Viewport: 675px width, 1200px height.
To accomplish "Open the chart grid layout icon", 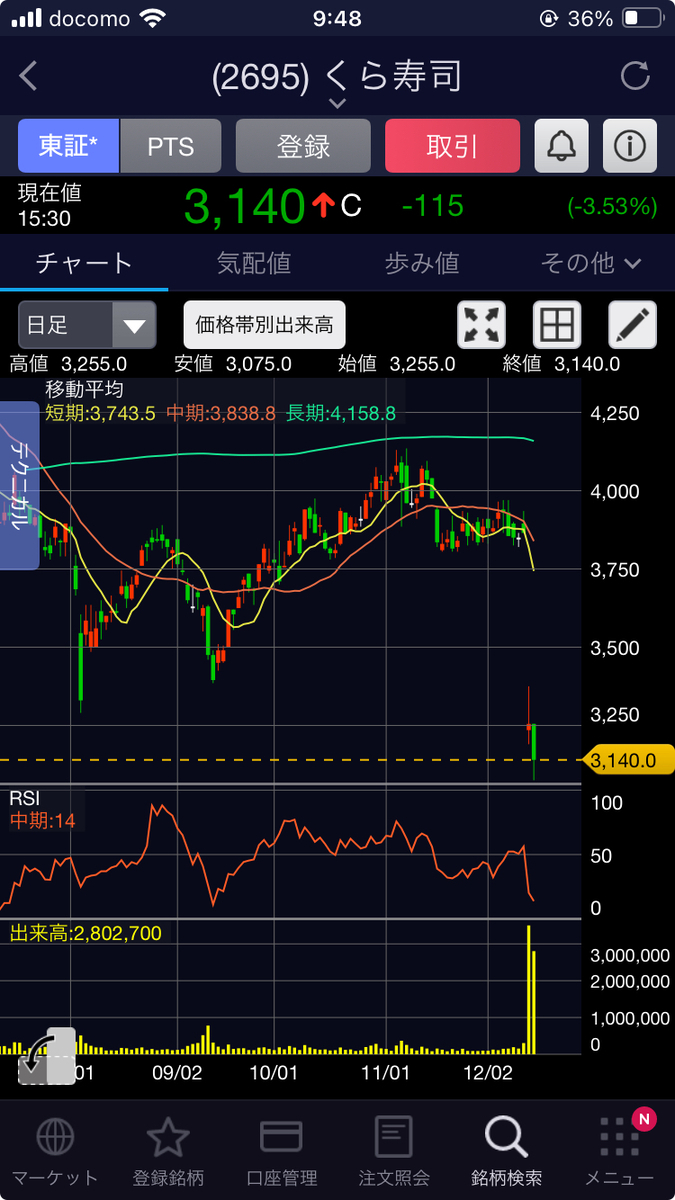I will click(557, 325).
